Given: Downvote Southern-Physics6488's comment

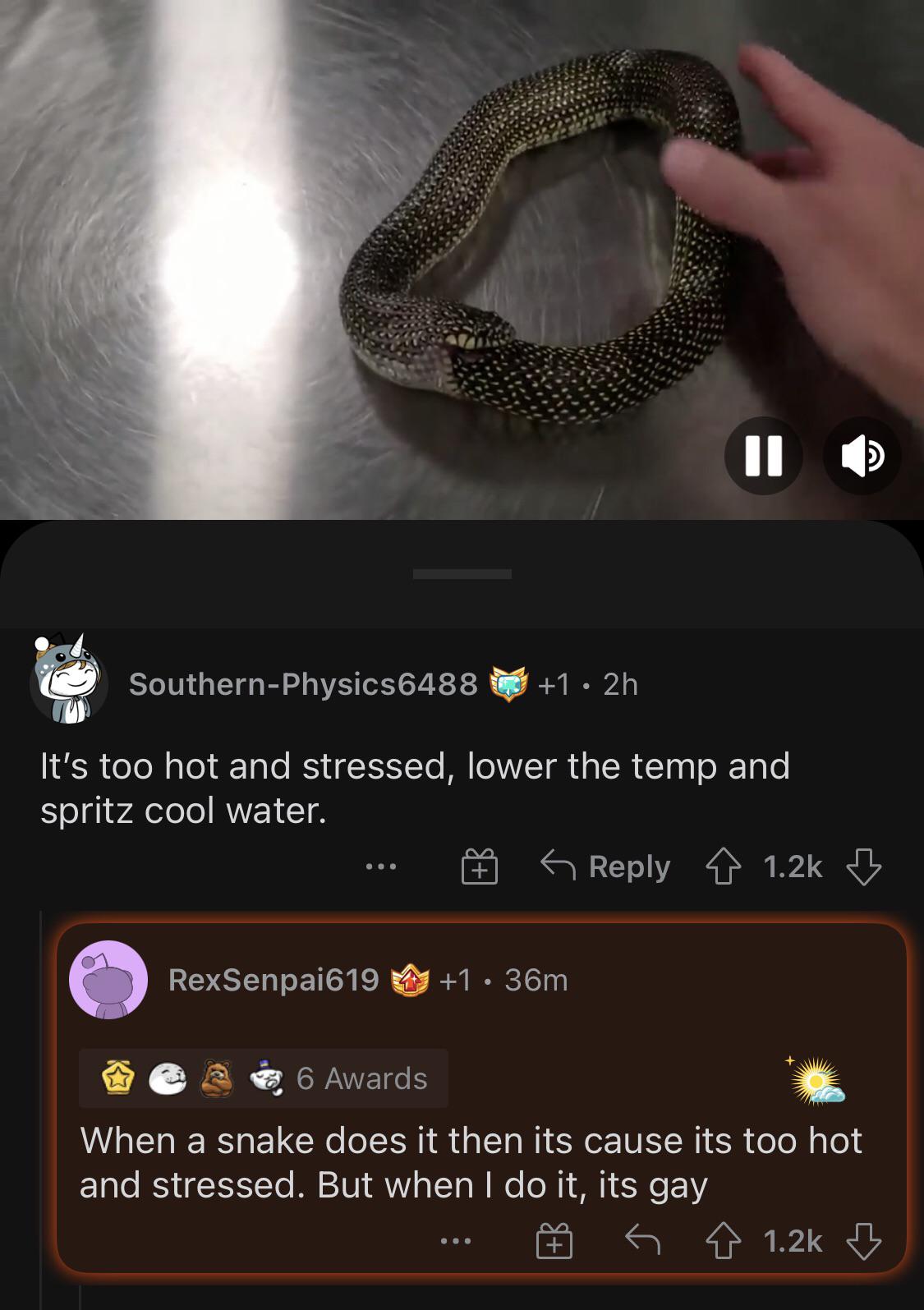Looking at the screenshot, I should [863, 868].
